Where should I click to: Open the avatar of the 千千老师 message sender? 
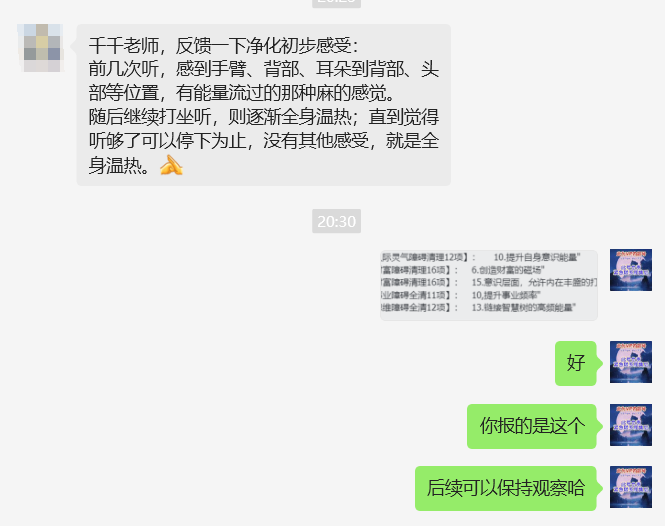coord(40,46)
